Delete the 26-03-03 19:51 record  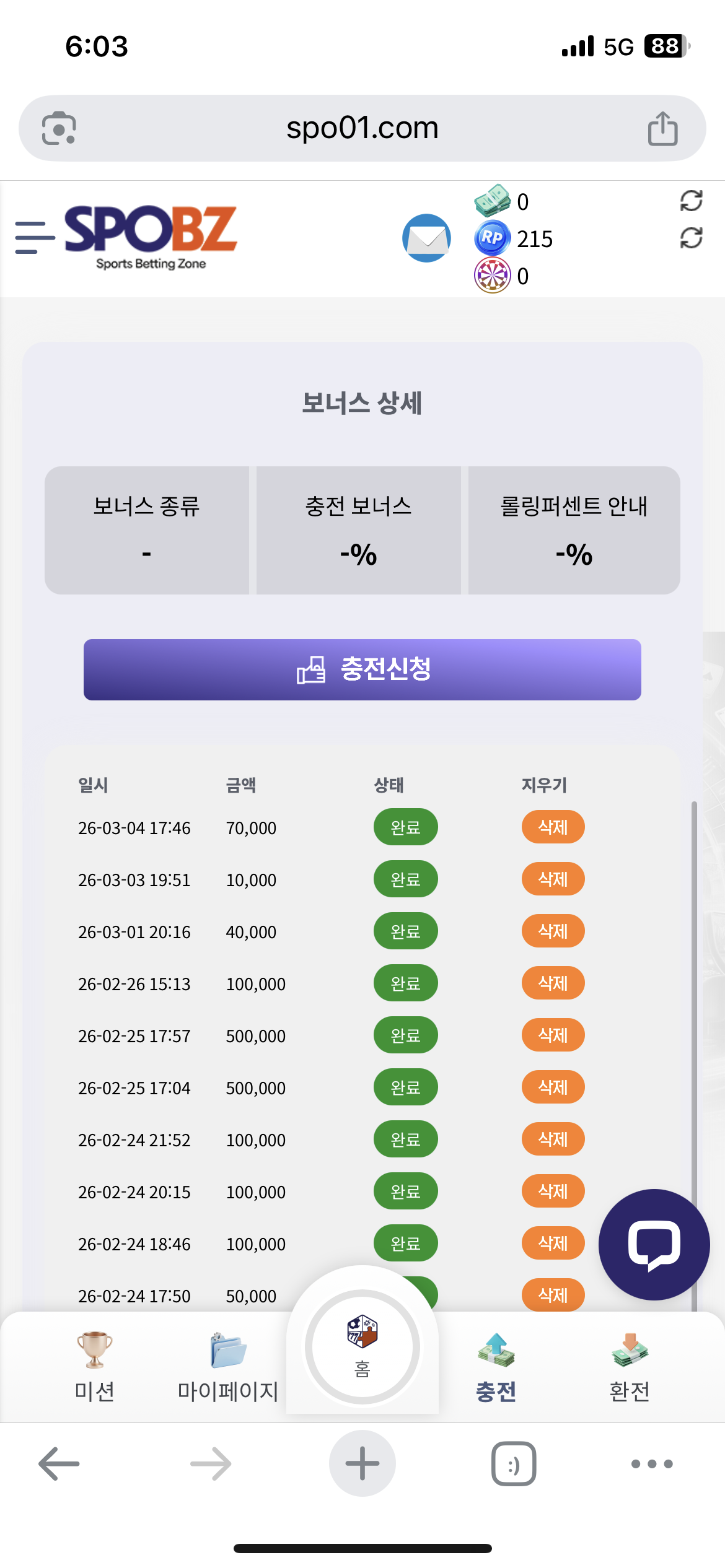point(553,879)
